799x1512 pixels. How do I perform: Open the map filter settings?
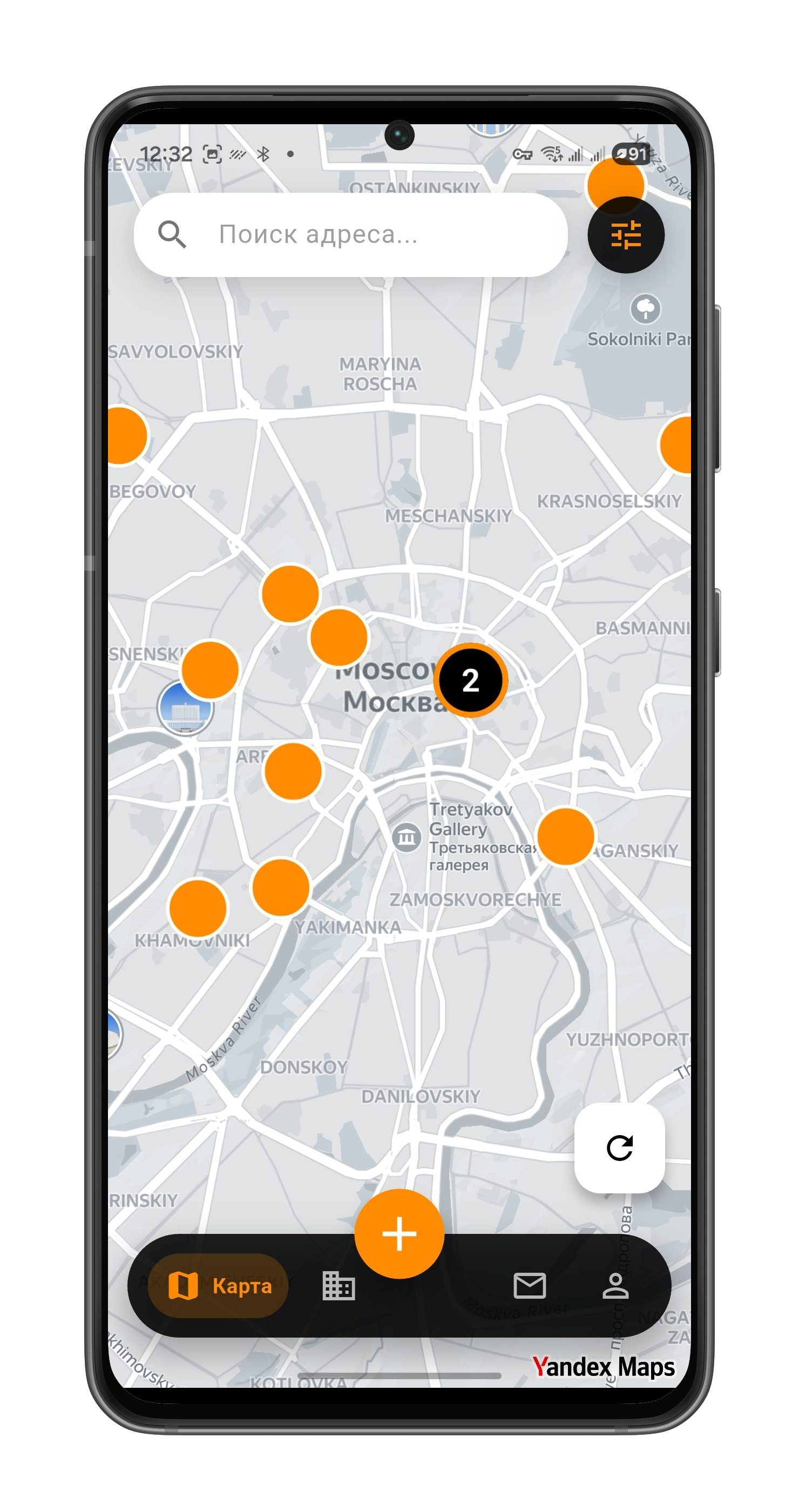pos(626,235)
